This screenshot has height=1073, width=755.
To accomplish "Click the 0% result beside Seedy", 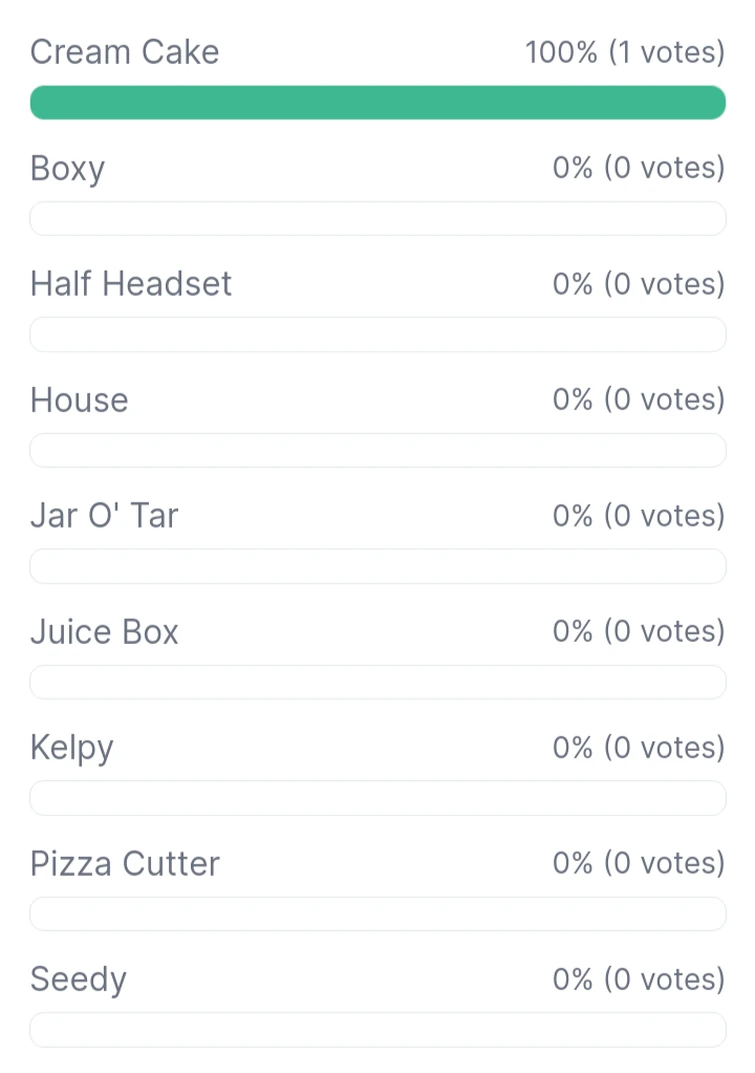I will coord(638,979).
